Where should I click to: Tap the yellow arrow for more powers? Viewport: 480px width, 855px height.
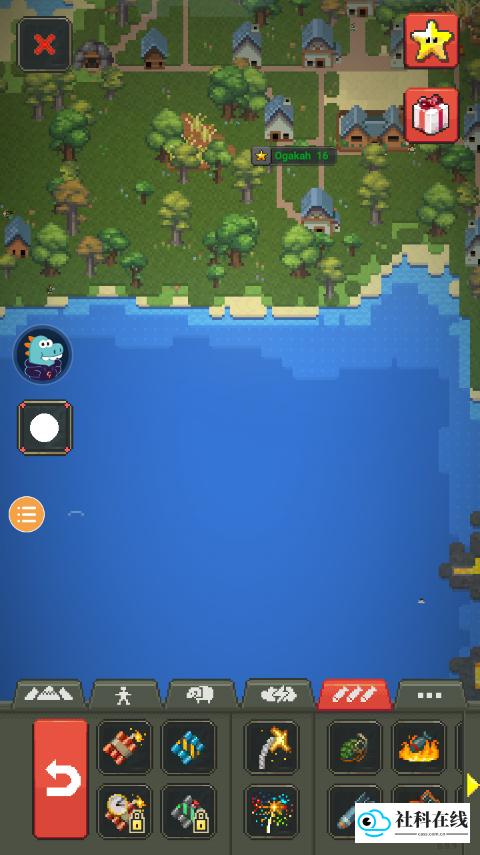(472, 785)
